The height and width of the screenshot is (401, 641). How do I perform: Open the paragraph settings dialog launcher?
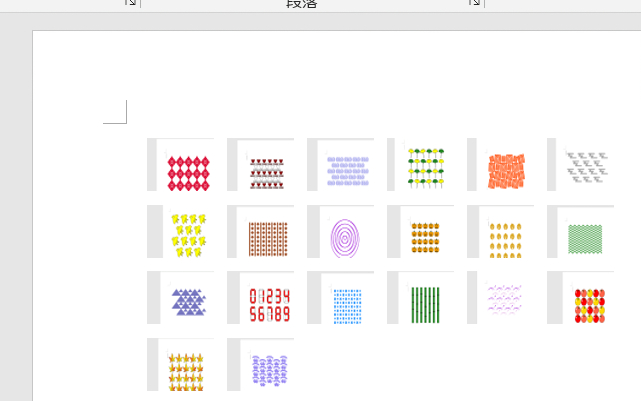tap(476, 3)
